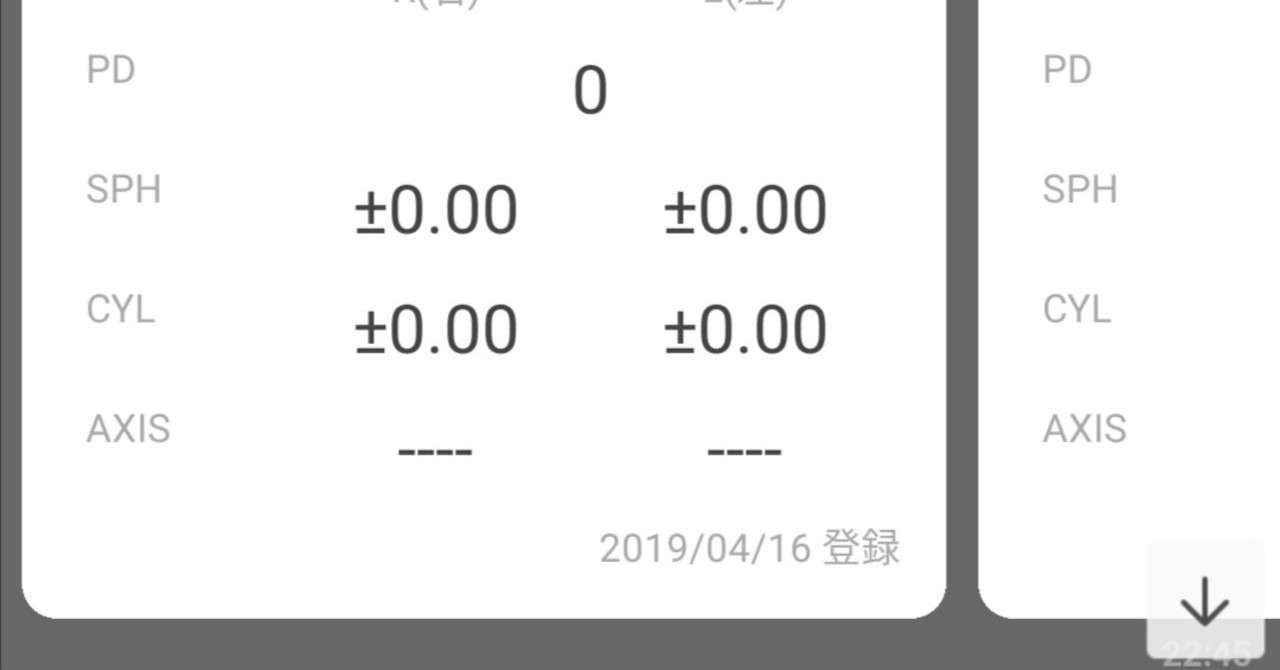Open the prescription card registered 2019/04/16
Screen dimensions: 1280x670
(x=484, y=300)
